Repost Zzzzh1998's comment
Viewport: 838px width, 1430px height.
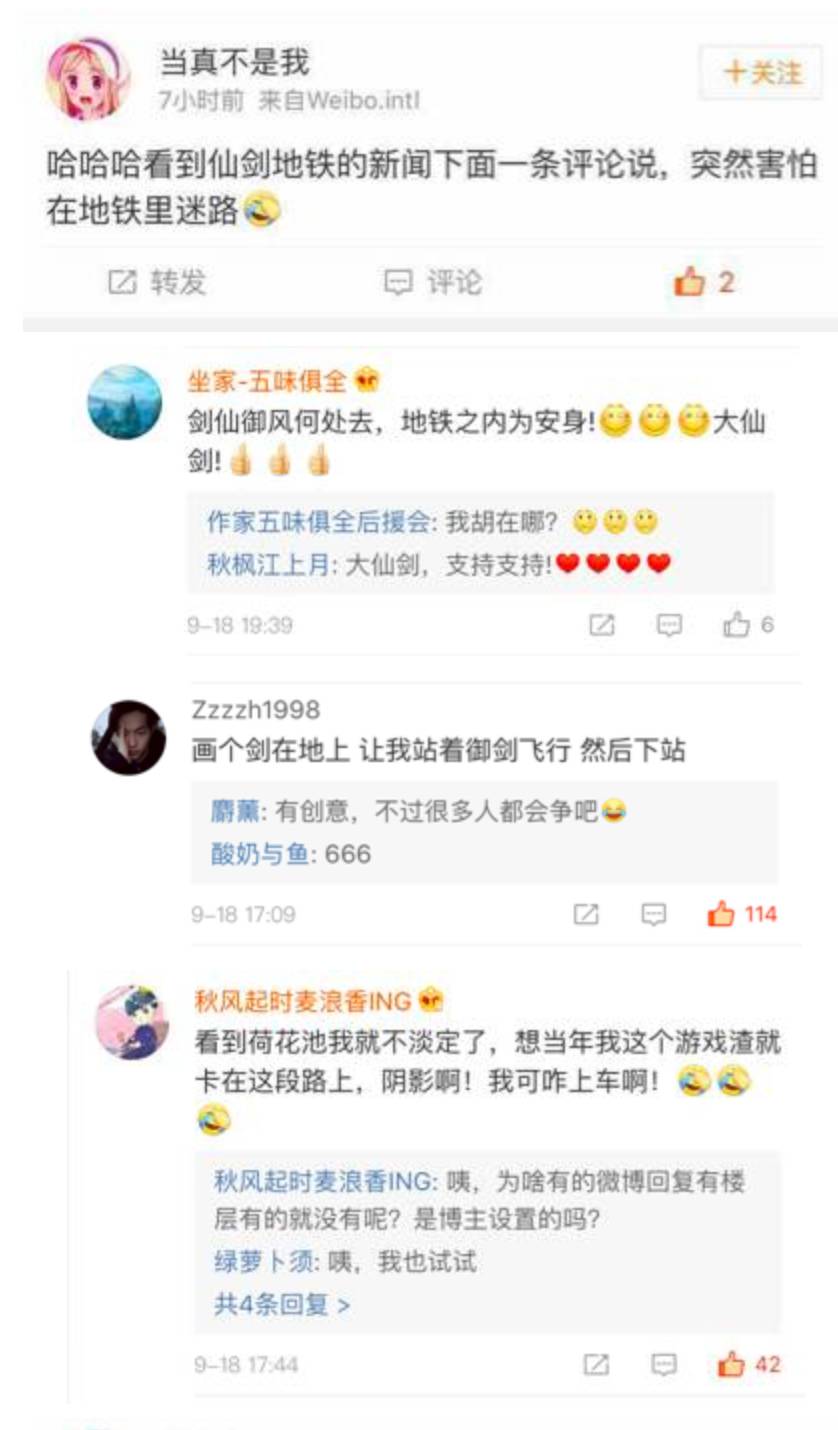586,914
